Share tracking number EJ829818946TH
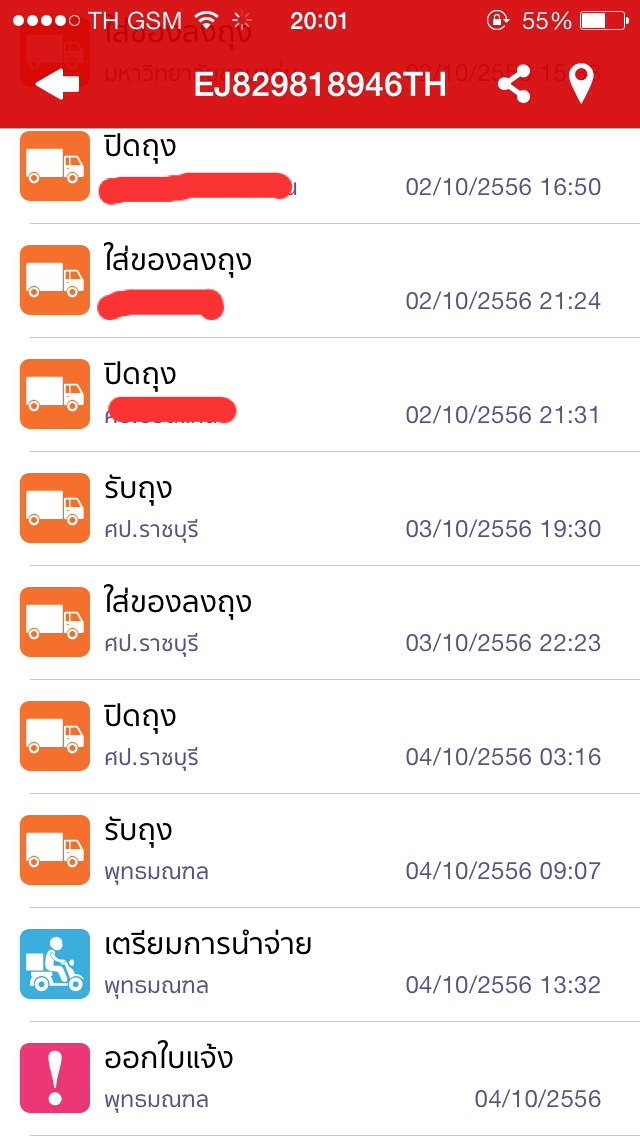The image size is (640, 1136). point(514,84)
